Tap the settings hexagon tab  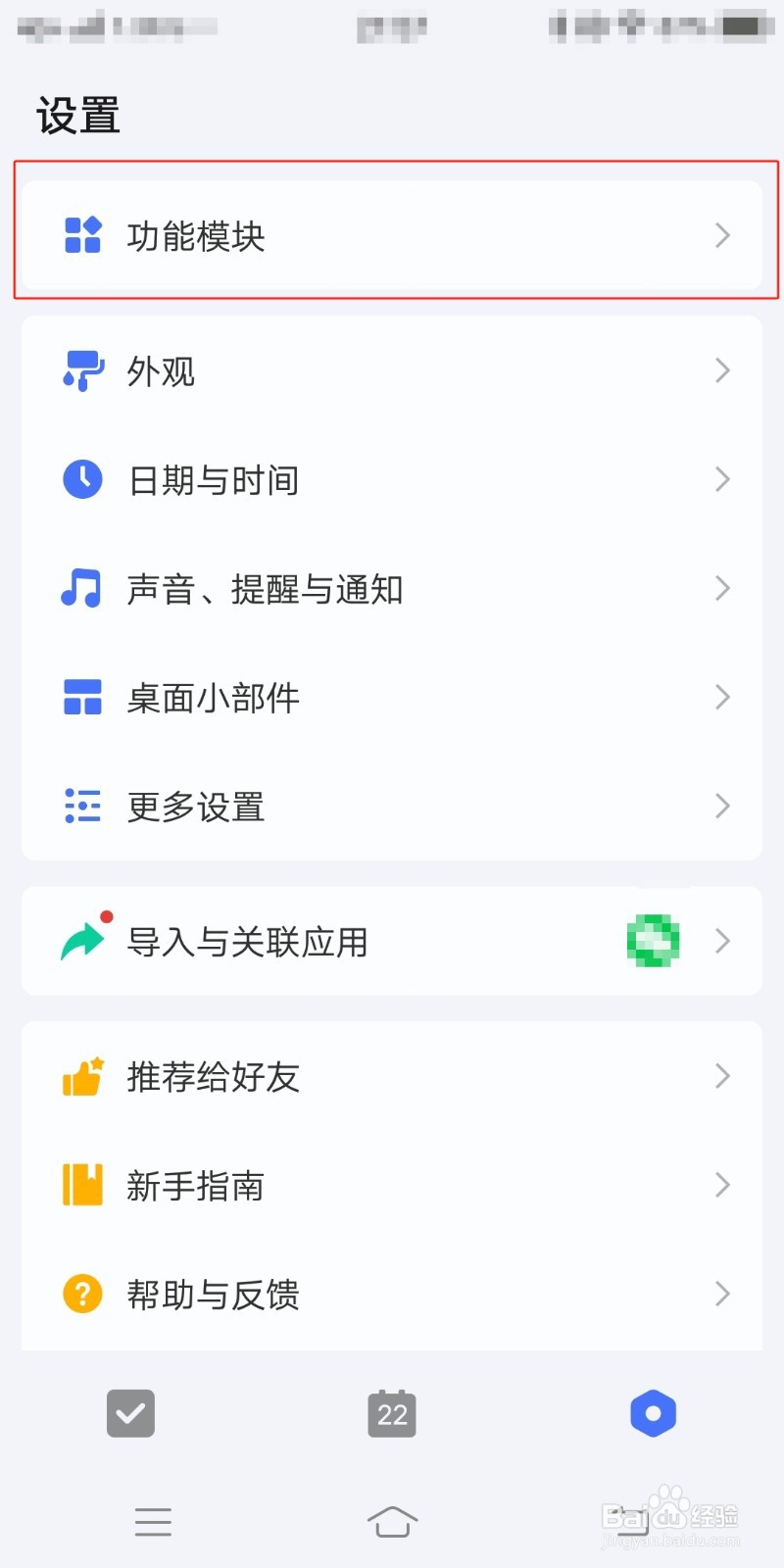(654, 1413)
